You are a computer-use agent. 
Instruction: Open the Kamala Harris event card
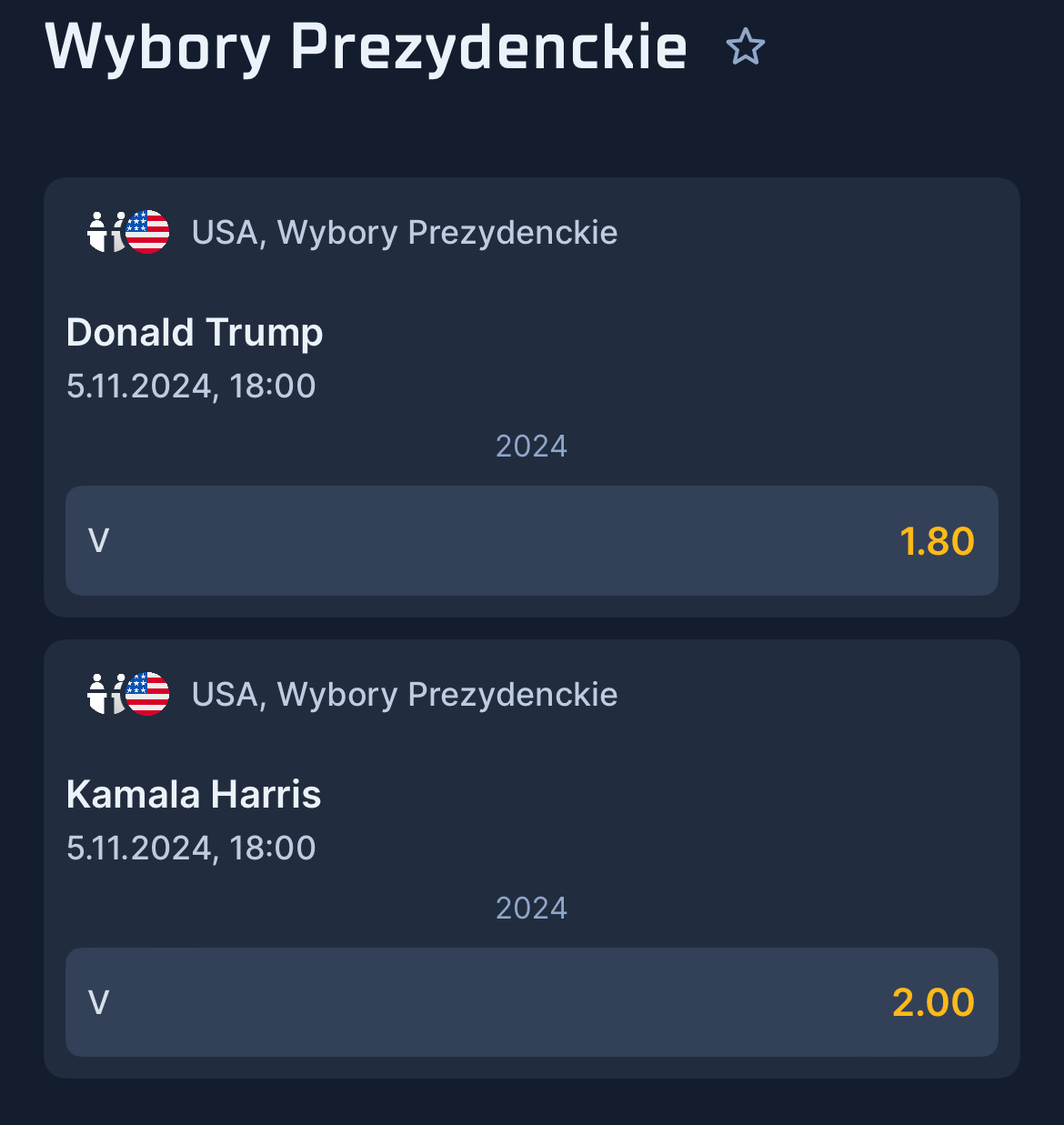tap(194, 795)
